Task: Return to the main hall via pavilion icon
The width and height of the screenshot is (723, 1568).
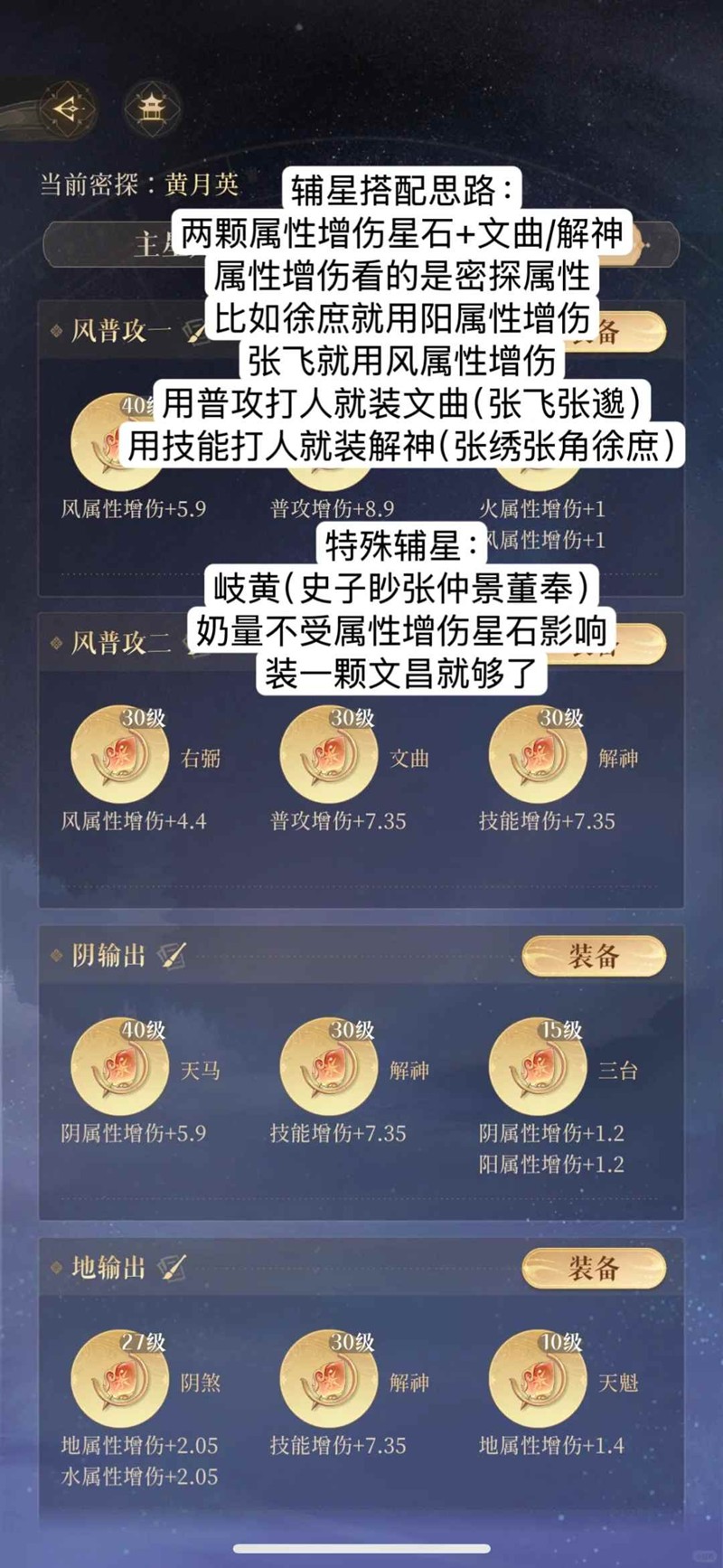Action: pos(151,109)
